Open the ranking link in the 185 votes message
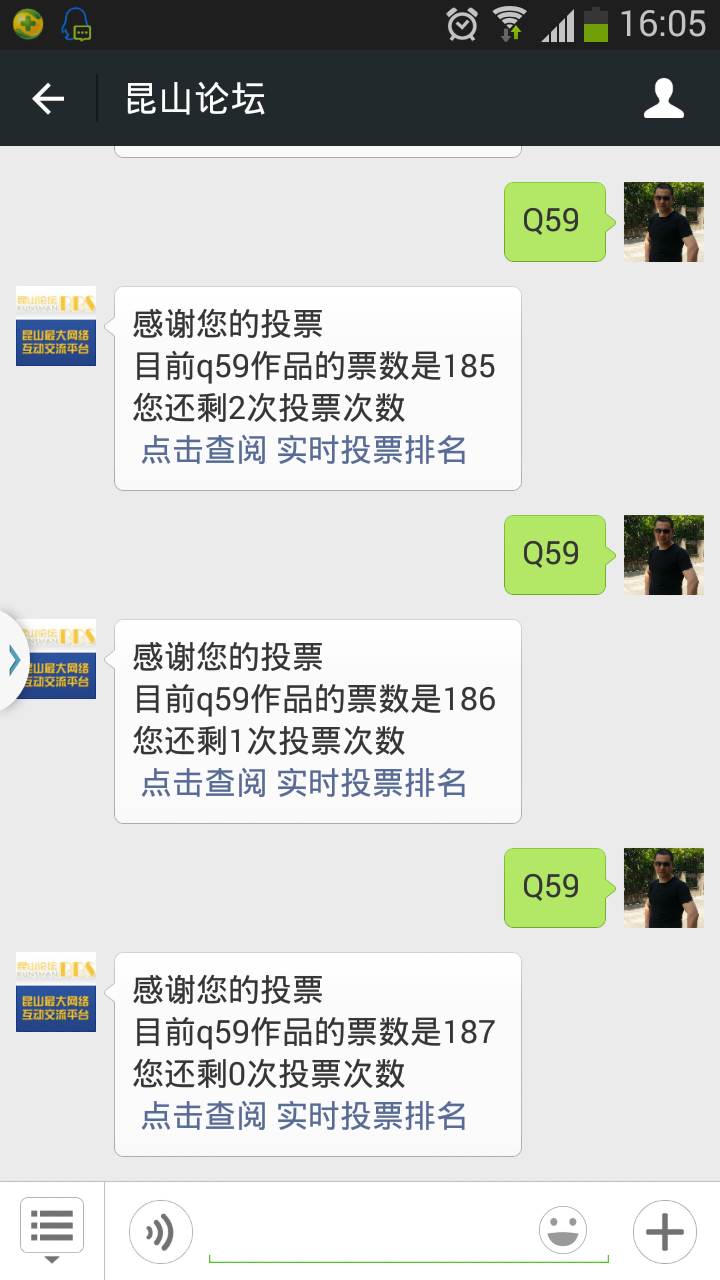 tap(304, 450)
